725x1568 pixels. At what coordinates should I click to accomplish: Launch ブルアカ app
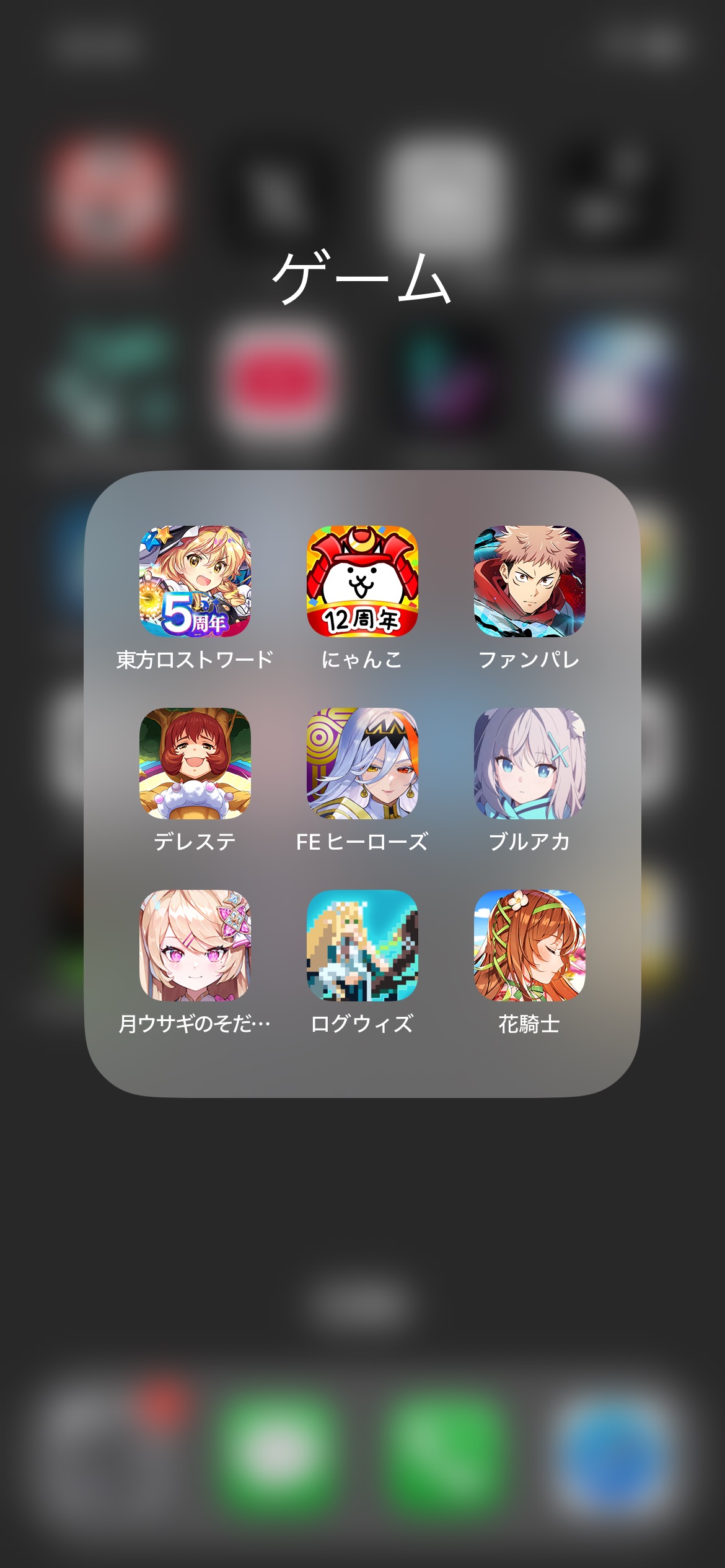[530, 763]
